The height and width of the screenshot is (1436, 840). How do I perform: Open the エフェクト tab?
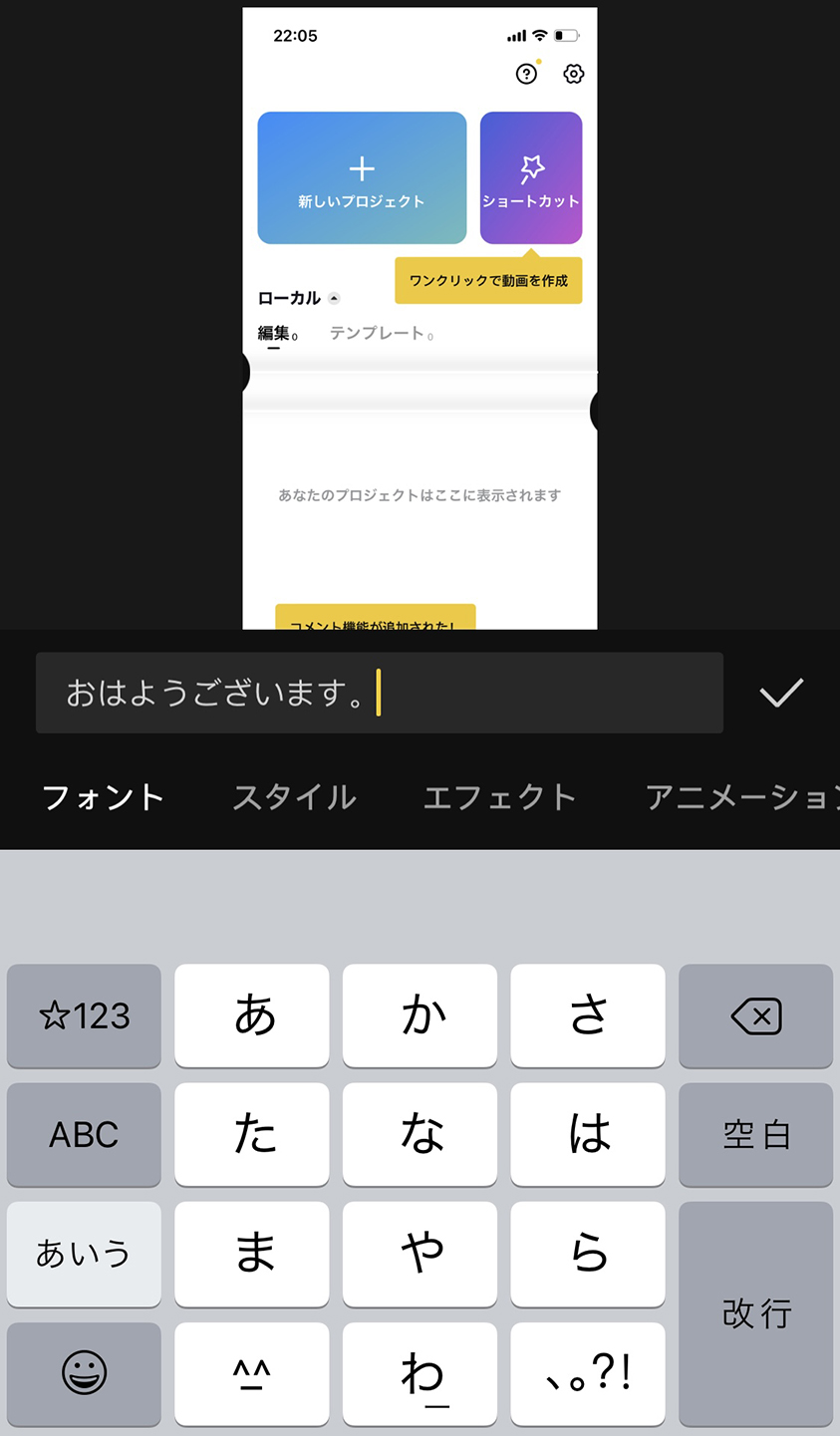click(499, 797)
